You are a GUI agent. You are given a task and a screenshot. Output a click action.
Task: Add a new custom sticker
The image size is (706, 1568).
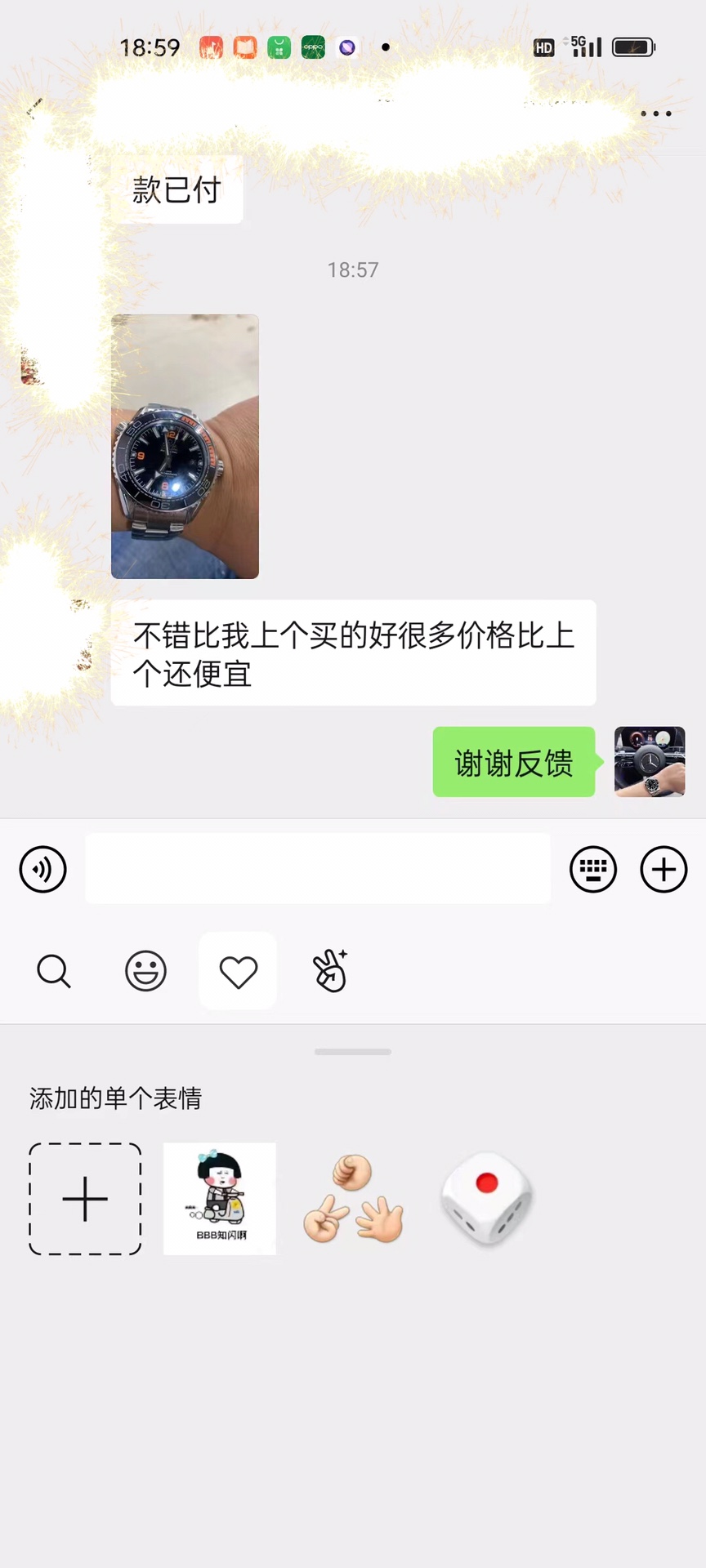(85, 1199)
